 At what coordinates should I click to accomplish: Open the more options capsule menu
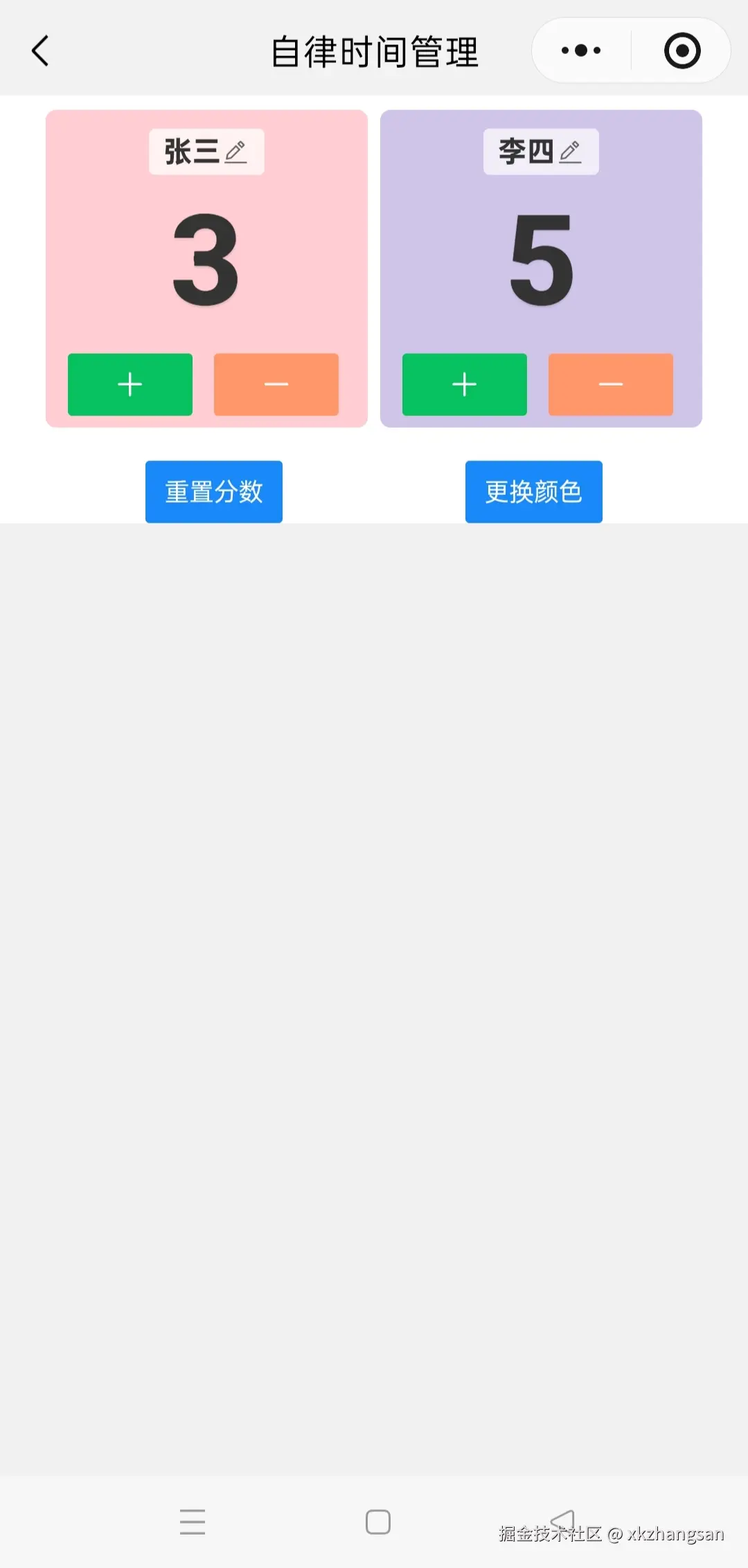pos(579,50)
